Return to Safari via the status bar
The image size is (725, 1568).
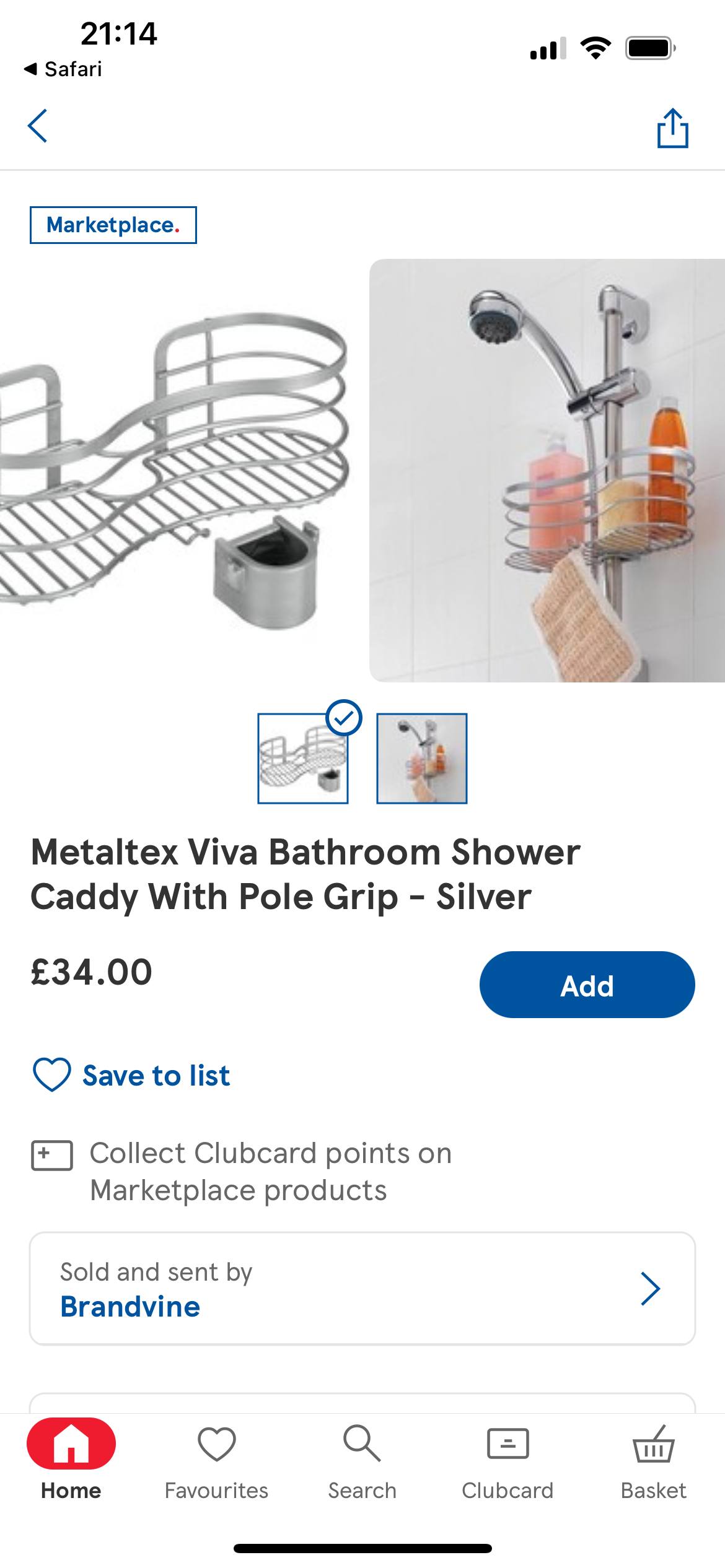coord(63,69)
